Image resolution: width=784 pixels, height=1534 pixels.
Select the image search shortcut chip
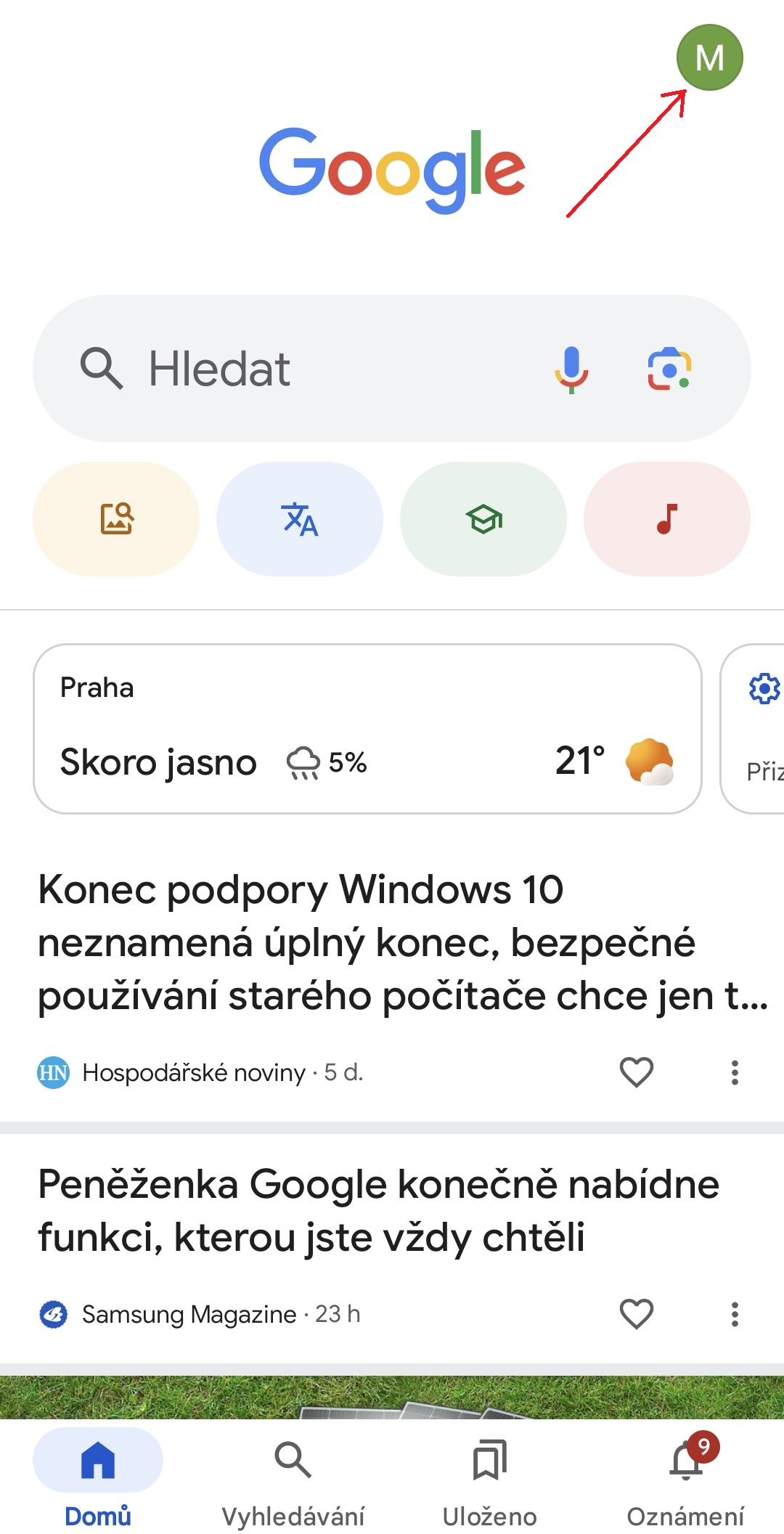pyautogui.click(x=116, y=519)
